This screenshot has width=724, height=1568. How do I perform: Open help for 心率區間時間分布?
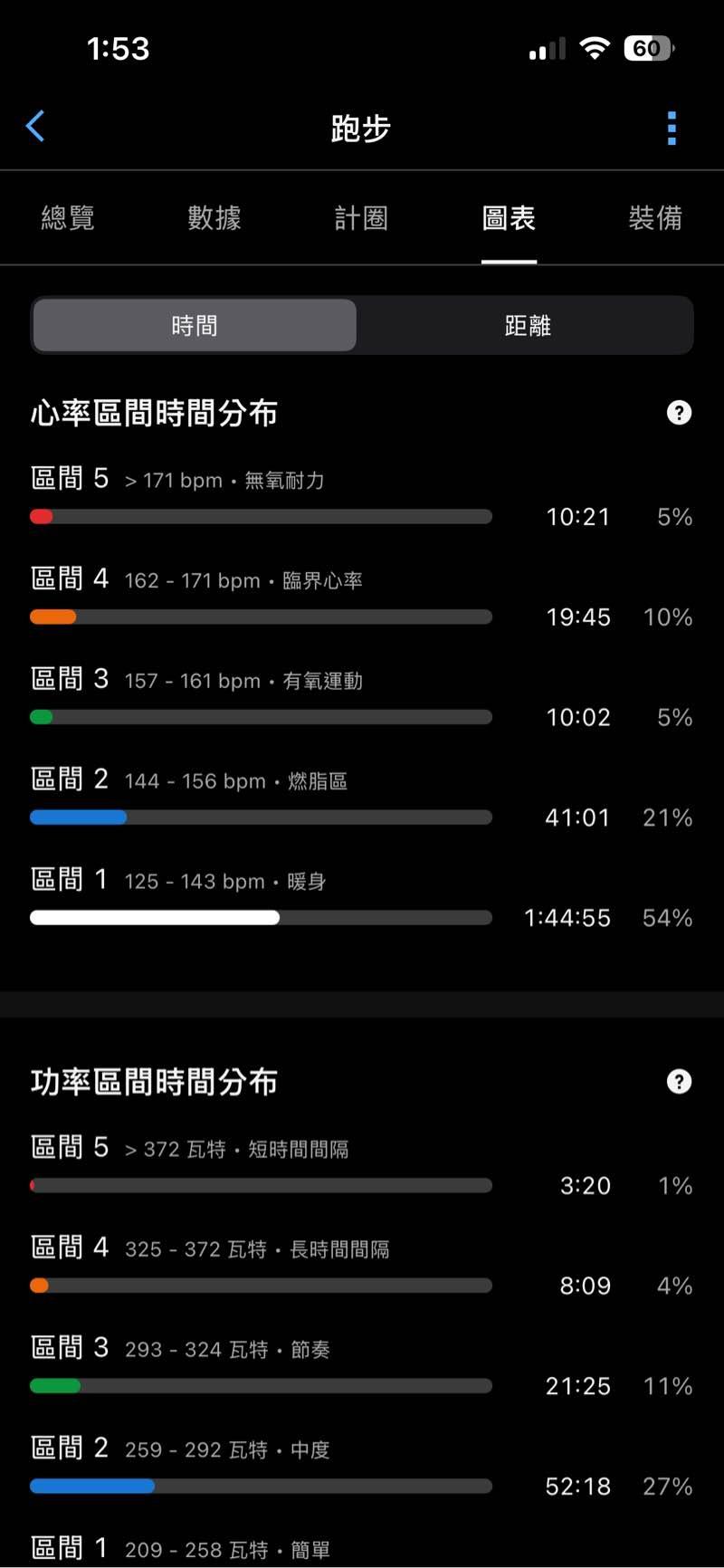coord(679,413)
